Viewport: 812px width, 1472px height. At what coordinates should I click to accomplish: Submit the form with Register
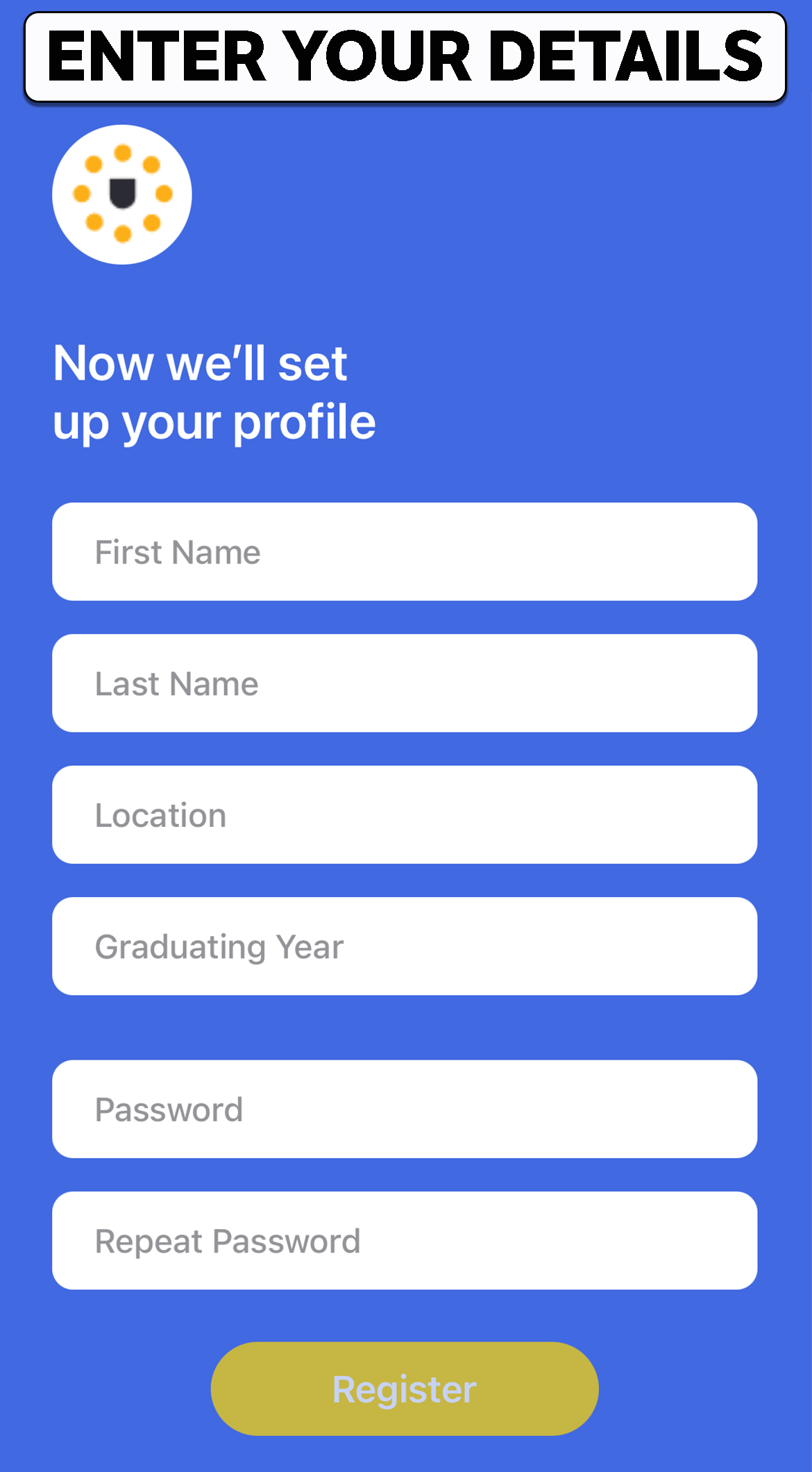tap(405, 1389)
